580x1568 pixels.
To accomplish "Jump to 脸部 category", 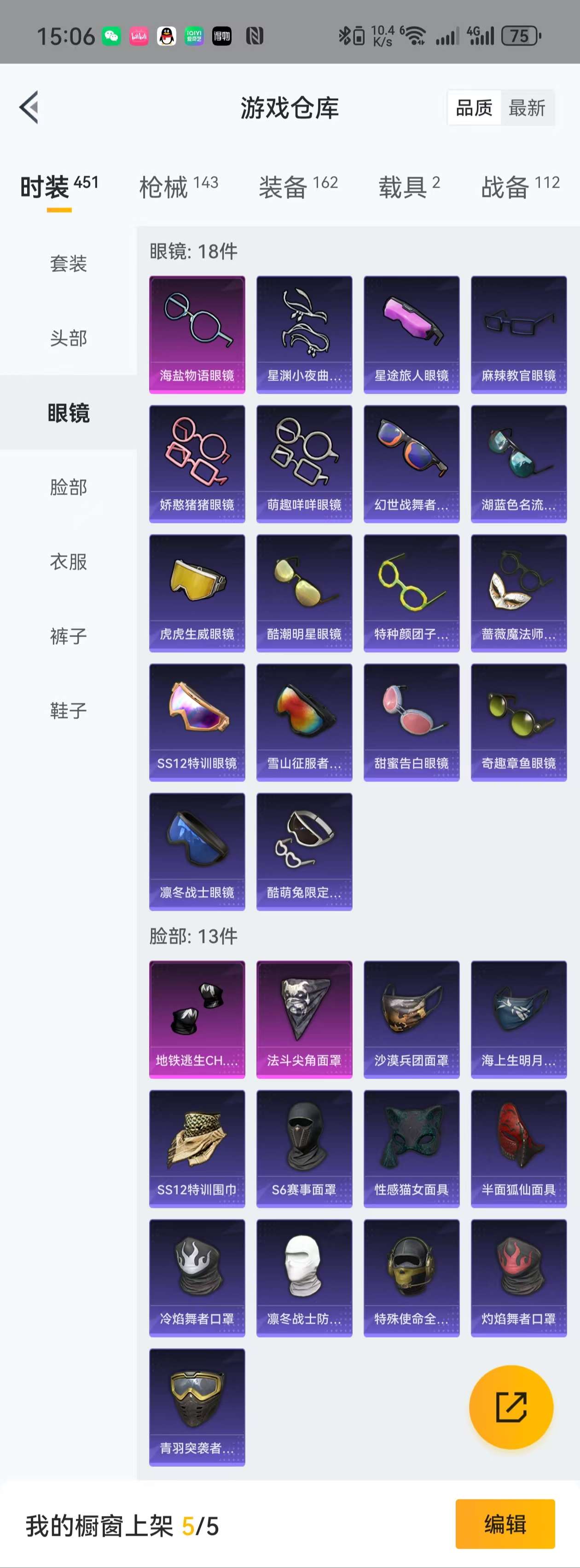I will pyautogui.click(x=68, y=487).
